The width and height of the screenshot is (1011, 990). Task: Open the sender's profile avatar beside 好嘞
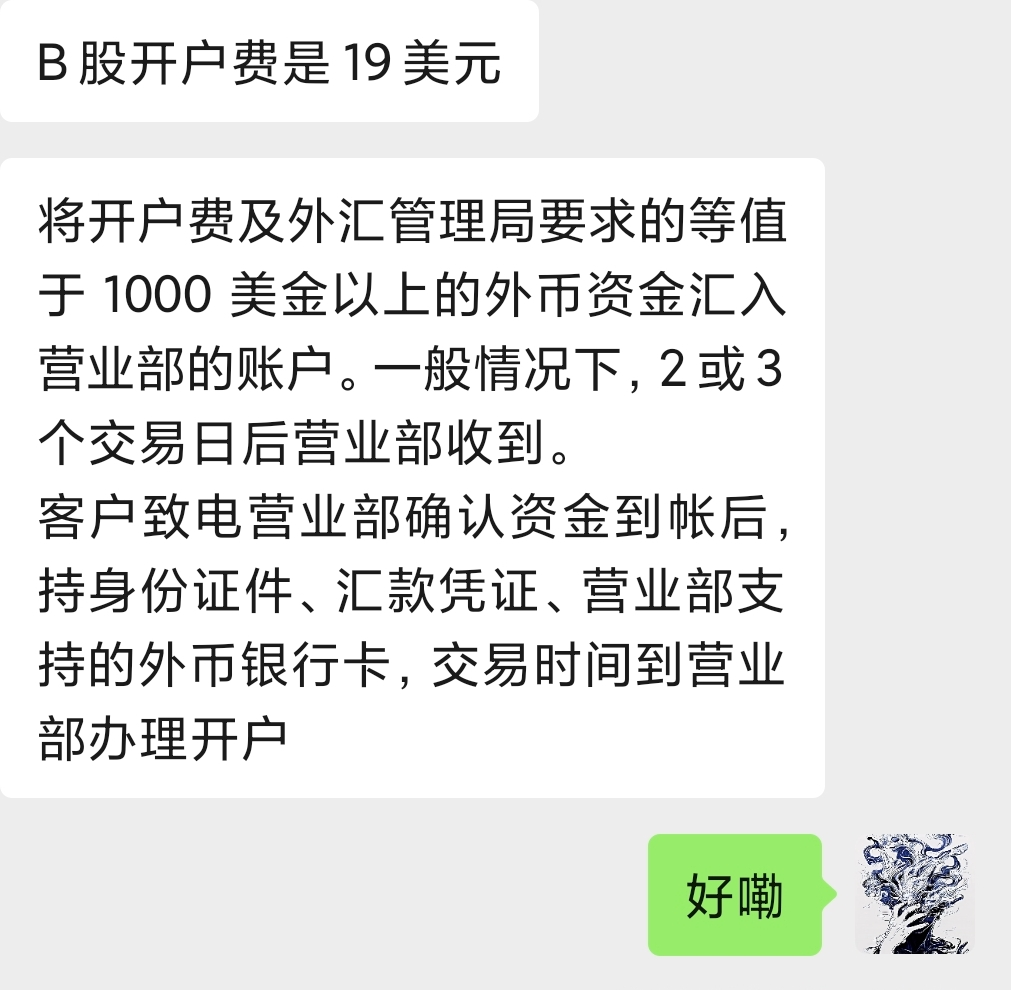(x=914, y=893)
